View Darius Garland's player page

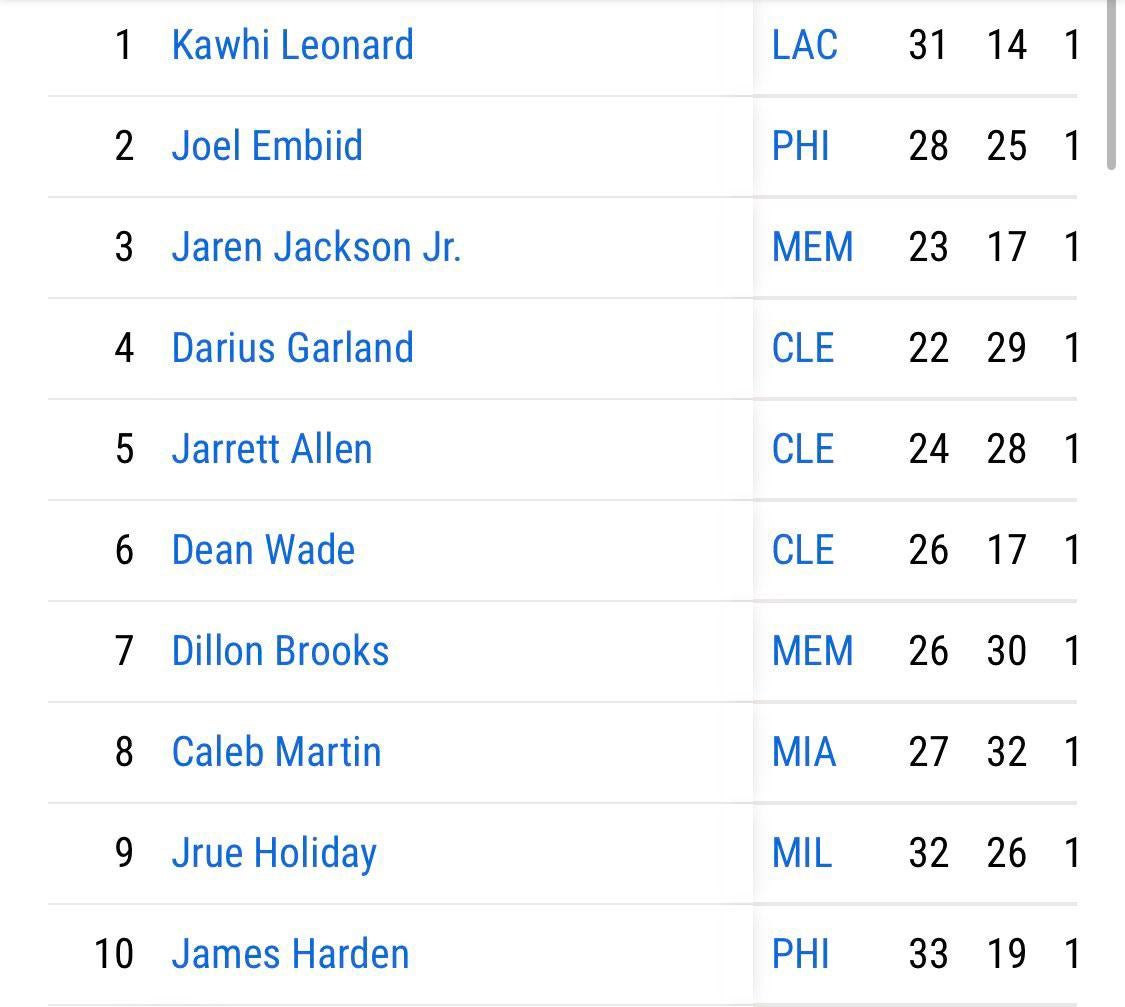[292, 349]
